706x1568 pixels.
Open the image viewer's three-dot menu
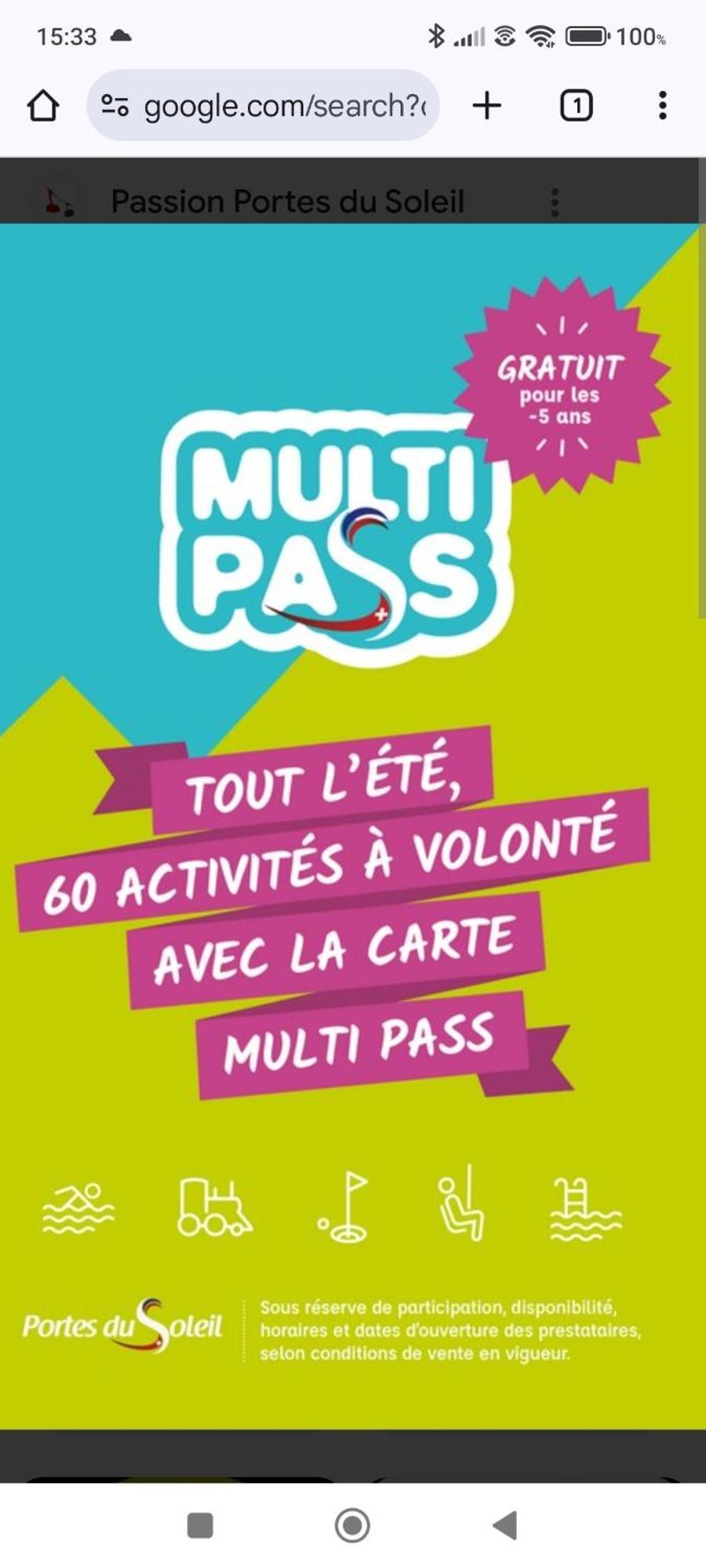click(555, 202)
